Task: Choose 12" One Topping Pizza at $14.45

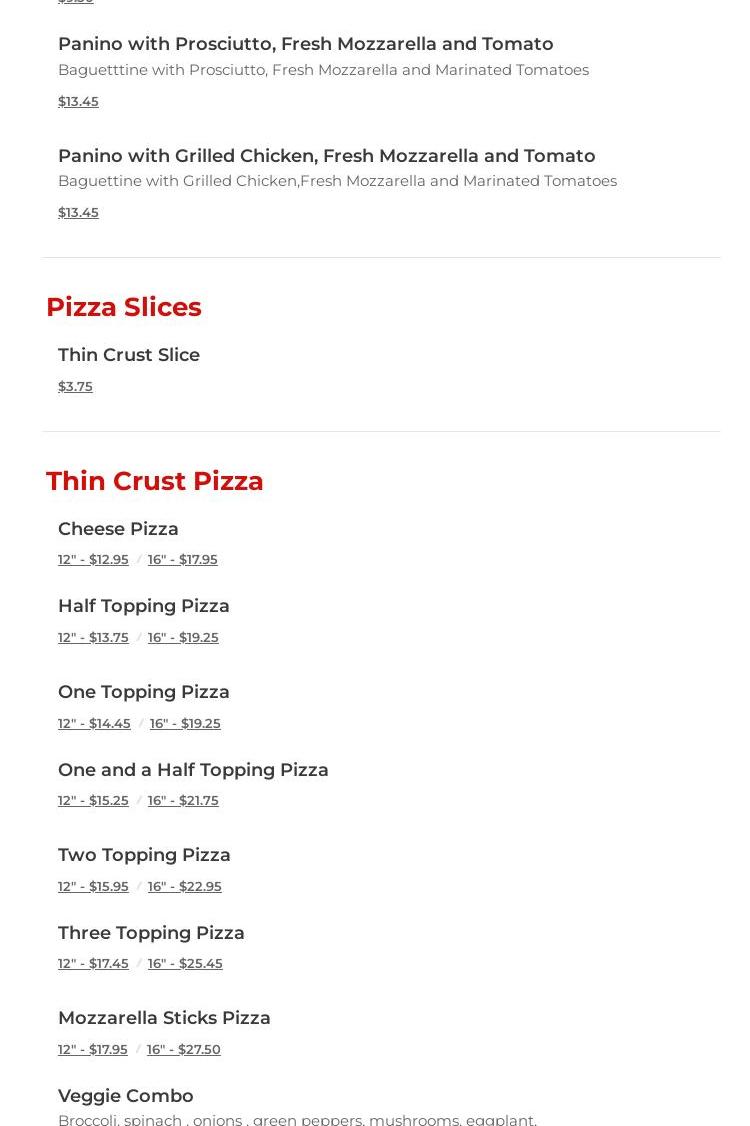Action: coord(94,723)
